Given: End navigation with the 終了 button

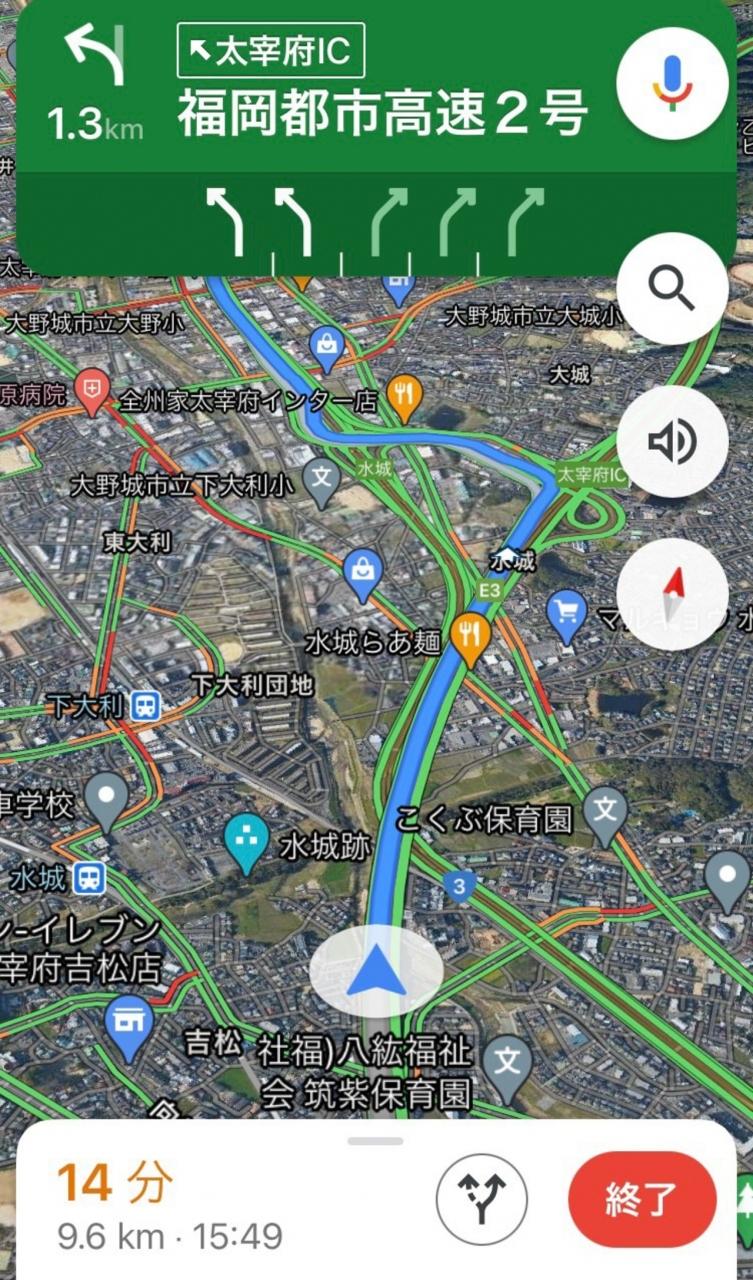Looking at the screenshot, I should click(642, 1197).
